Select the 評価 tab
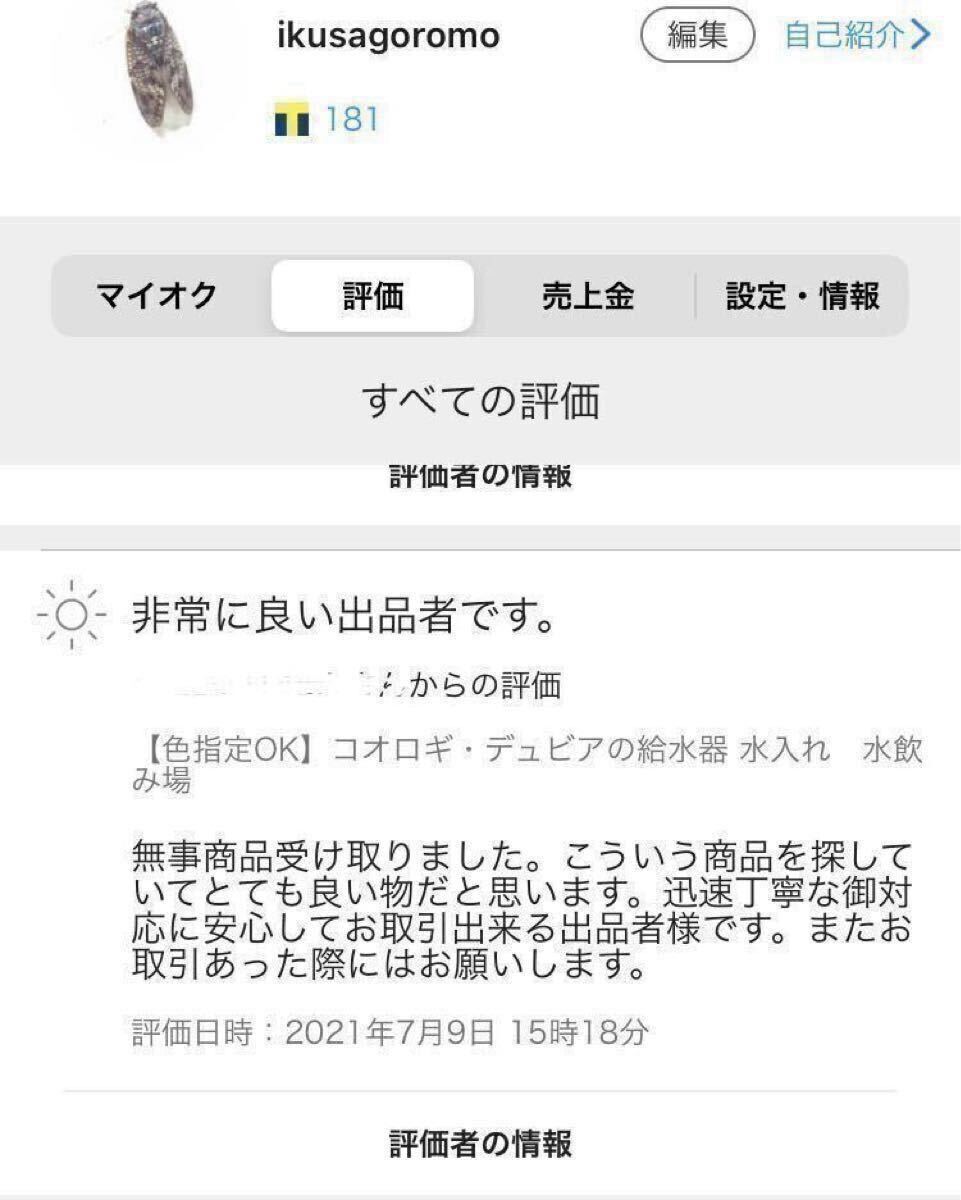 (372, 296)
